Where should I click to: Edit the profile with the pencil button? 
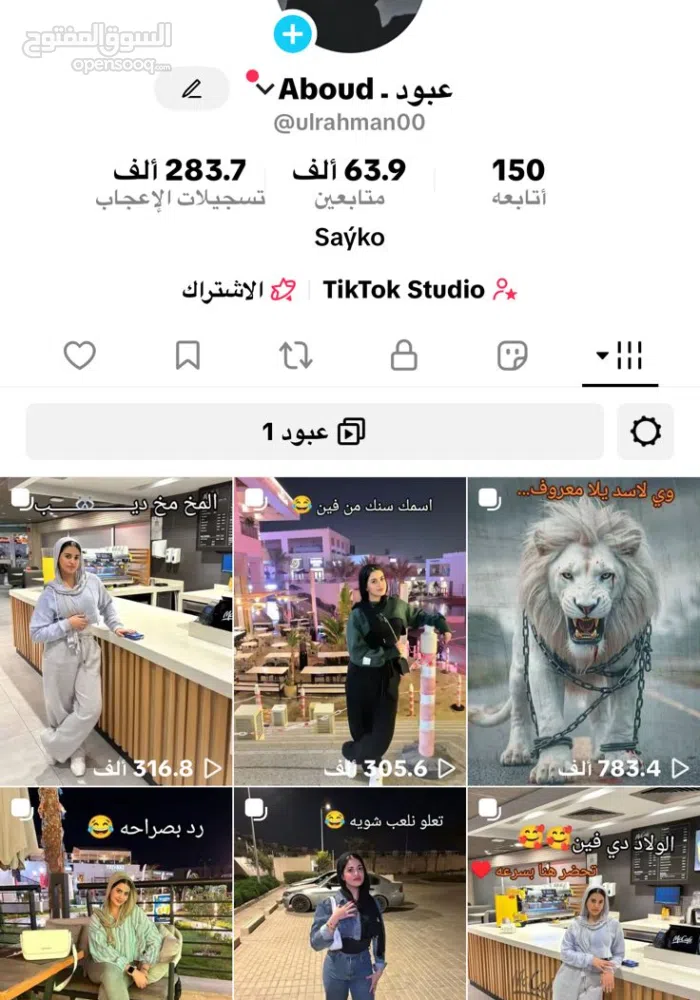[192, 90]
